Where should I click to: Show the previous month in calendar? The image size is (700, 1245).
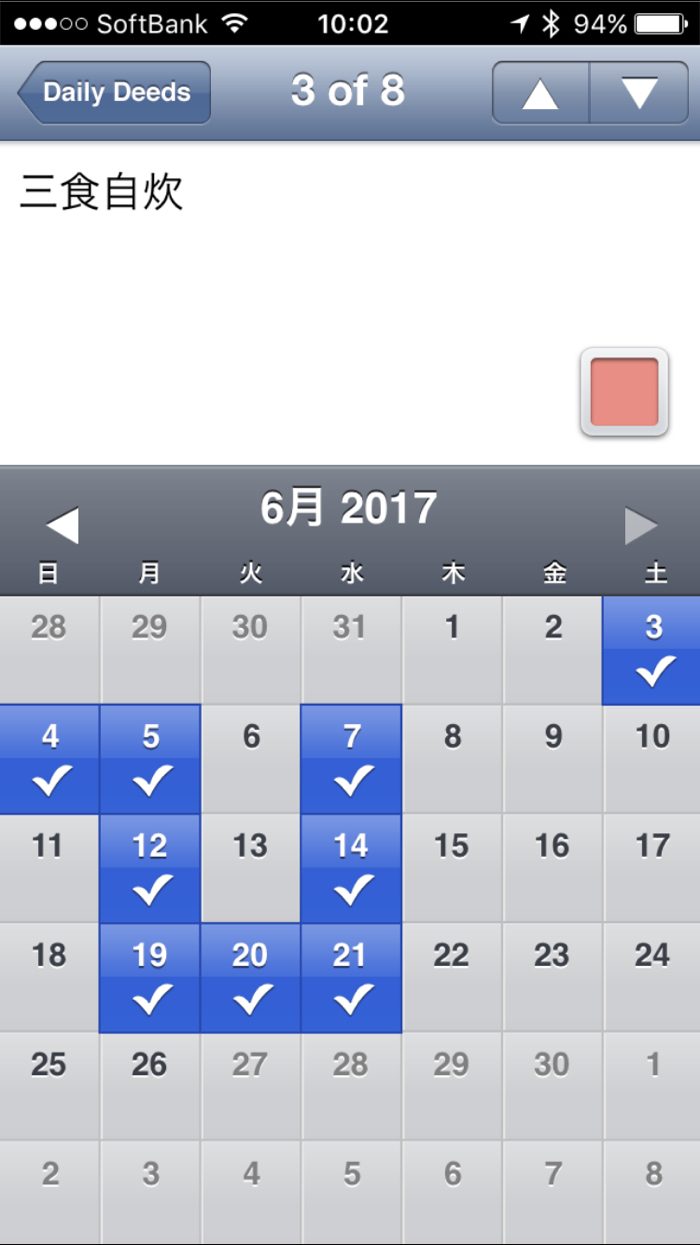(x=62, y=525)
